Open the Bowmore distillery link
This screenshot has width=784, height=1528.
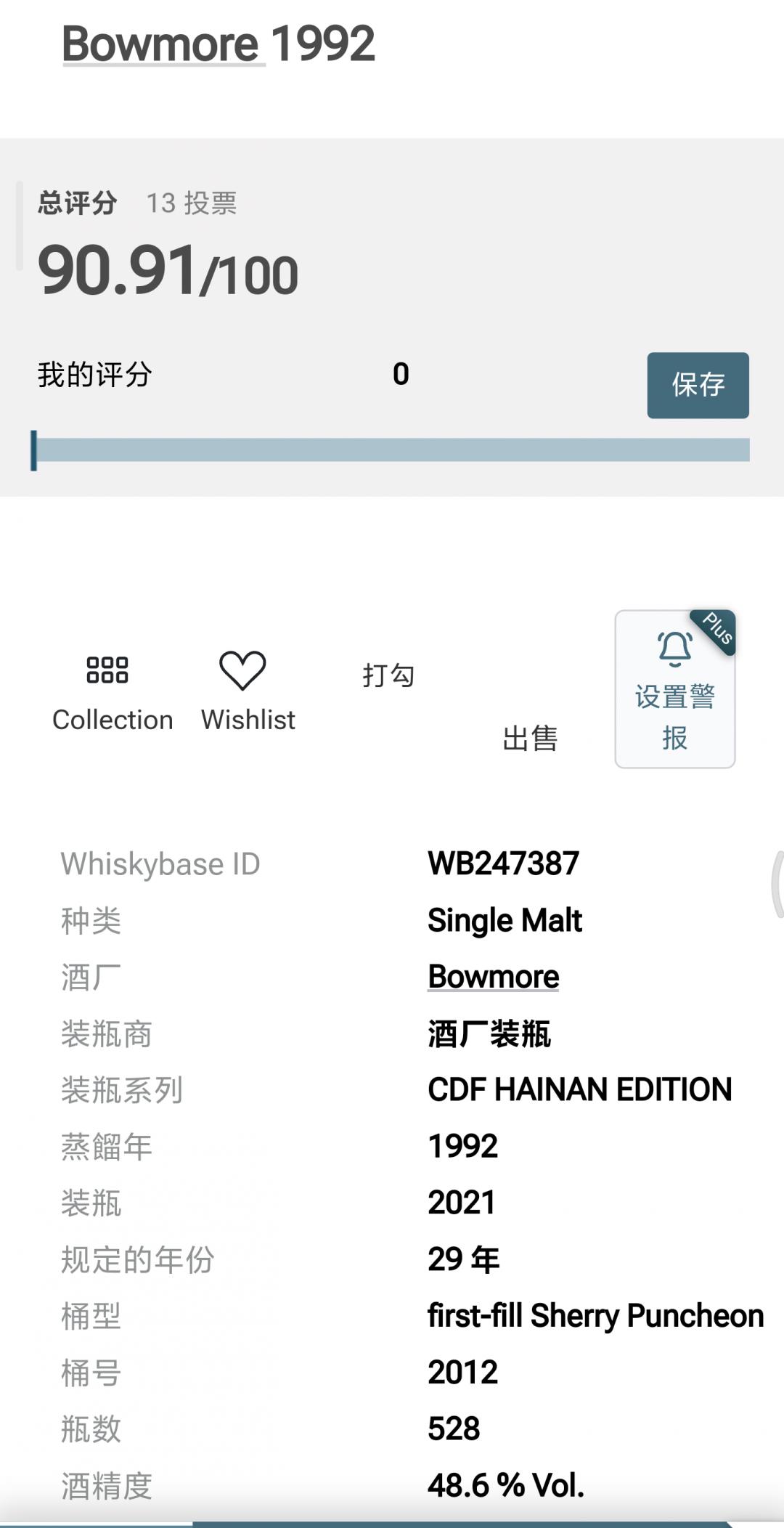click(x=493, y=976)
